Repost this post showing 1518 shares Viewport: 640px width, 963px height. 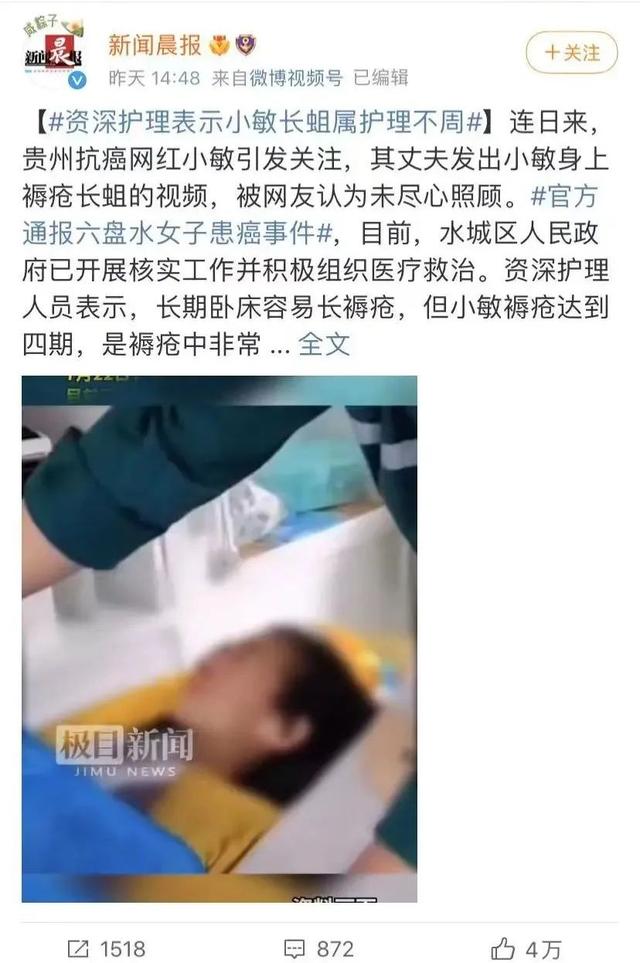106,948
